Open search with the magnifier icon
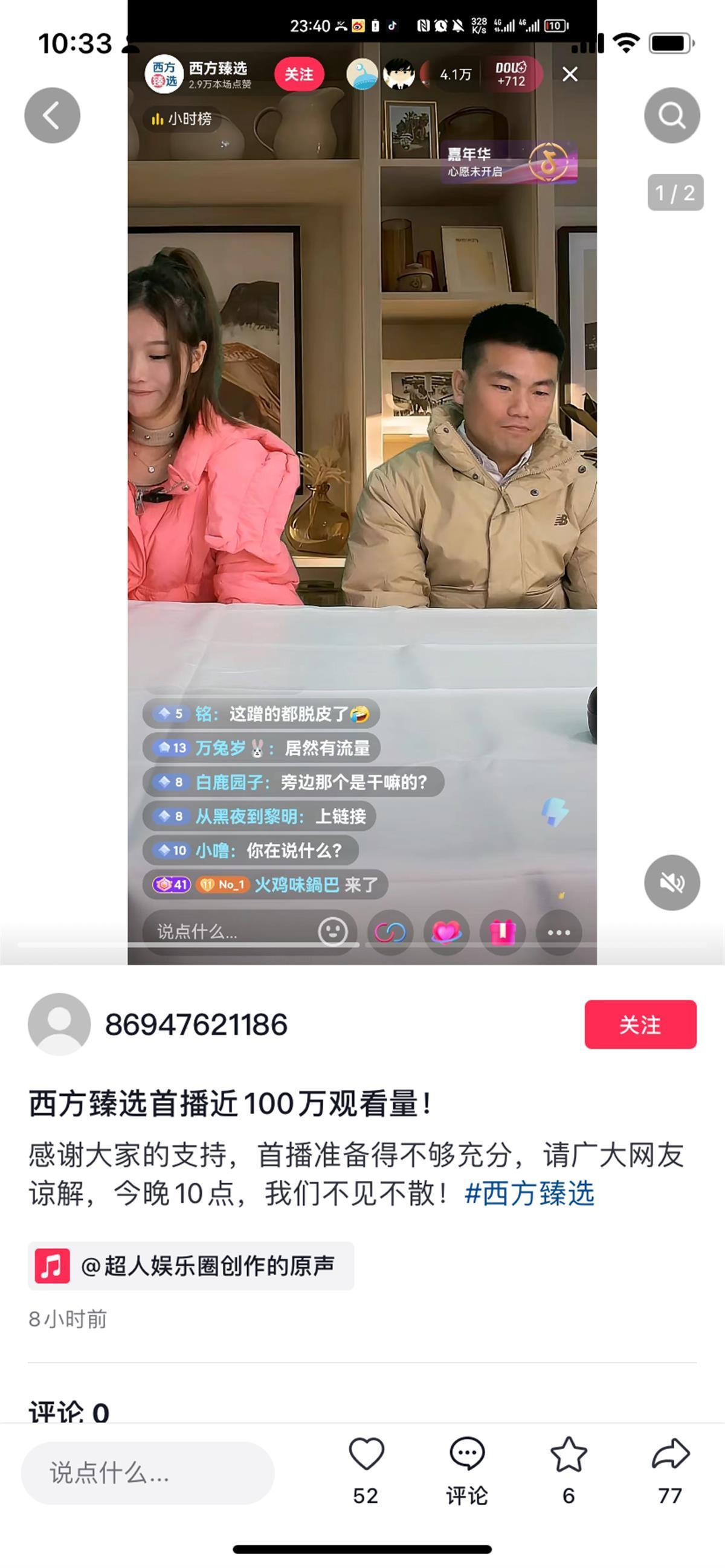The width and height of the screenshot is (725, 1568). pyautogui.click(x=671, y=116)
